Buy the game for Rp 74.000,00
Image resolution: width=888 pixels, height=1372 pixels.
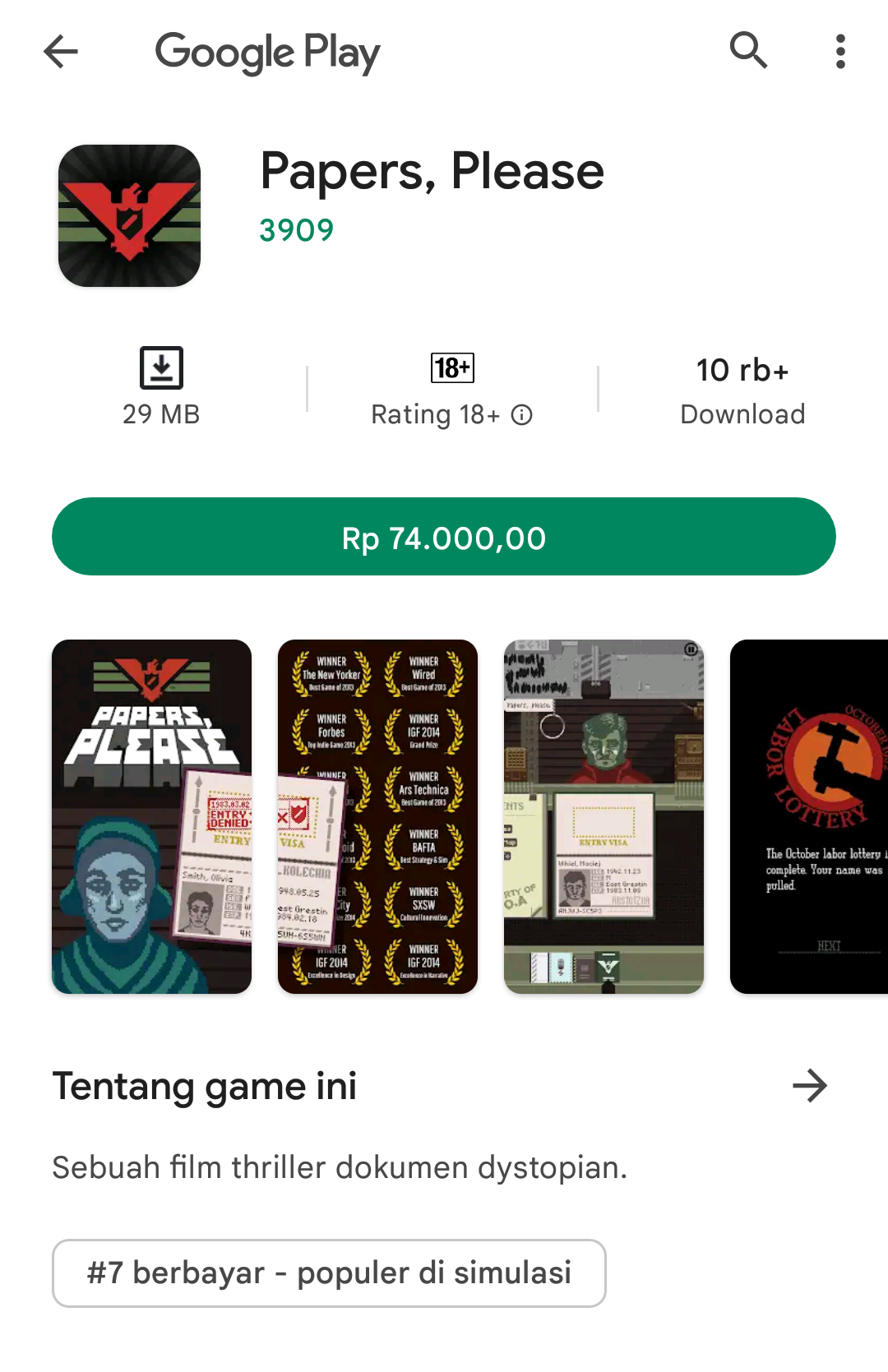[x=444, y=537]
